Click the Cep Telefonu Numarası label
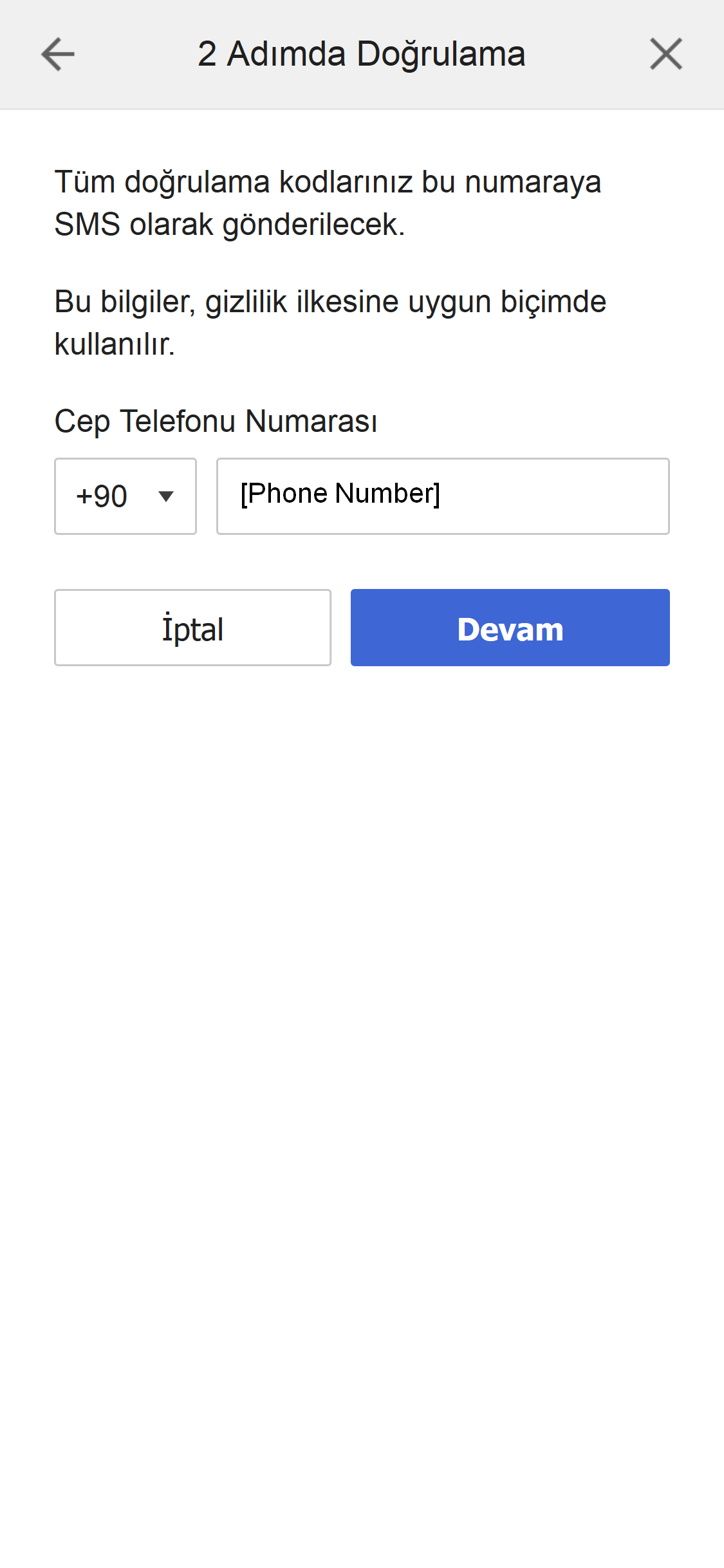 point(218,421)
